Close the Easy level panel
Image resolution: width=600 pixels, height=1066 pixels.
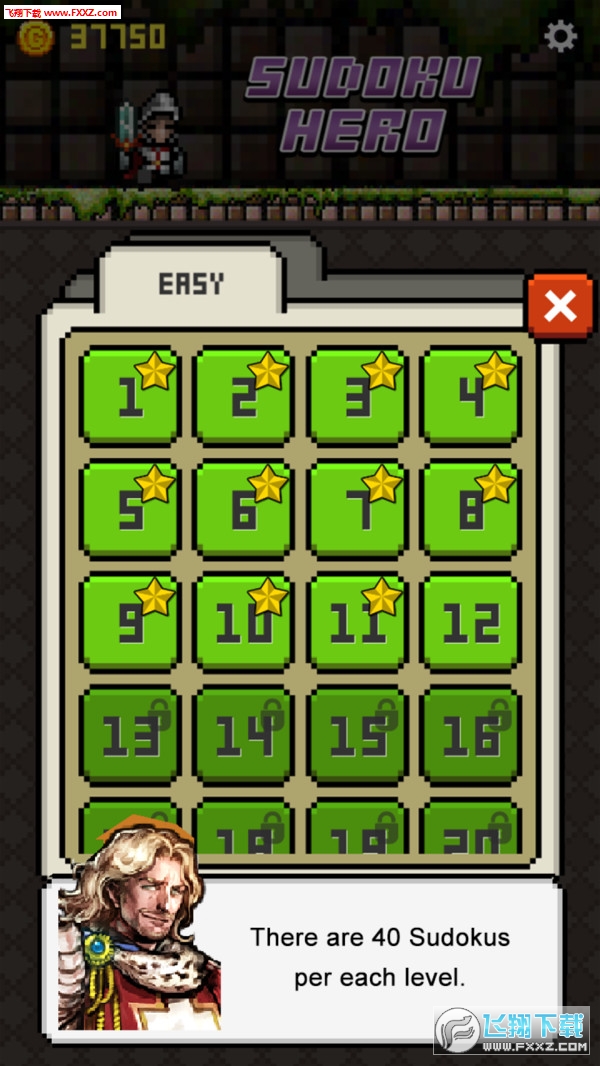click(560, 307)
